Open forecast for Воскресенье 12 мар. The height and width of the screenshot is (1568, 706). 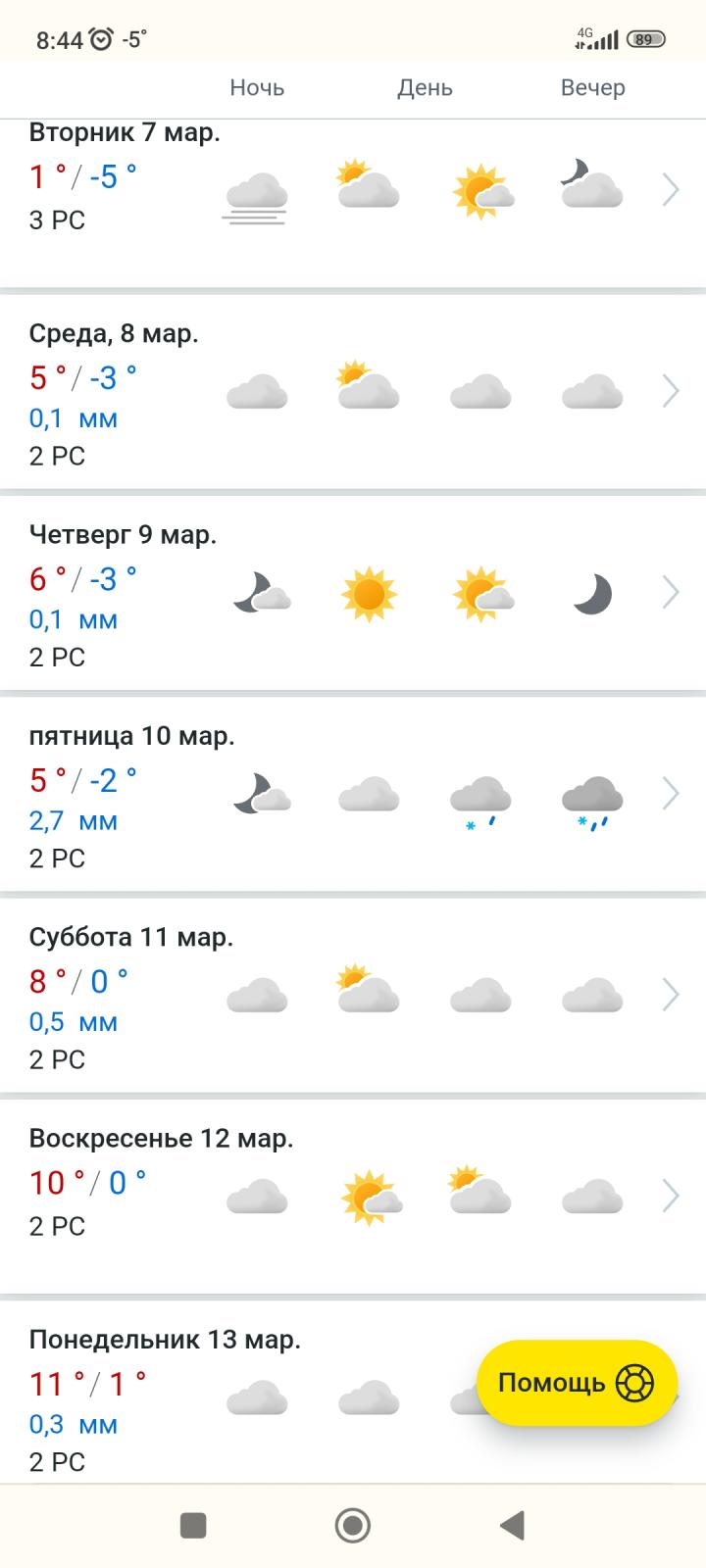(353, 1197)
